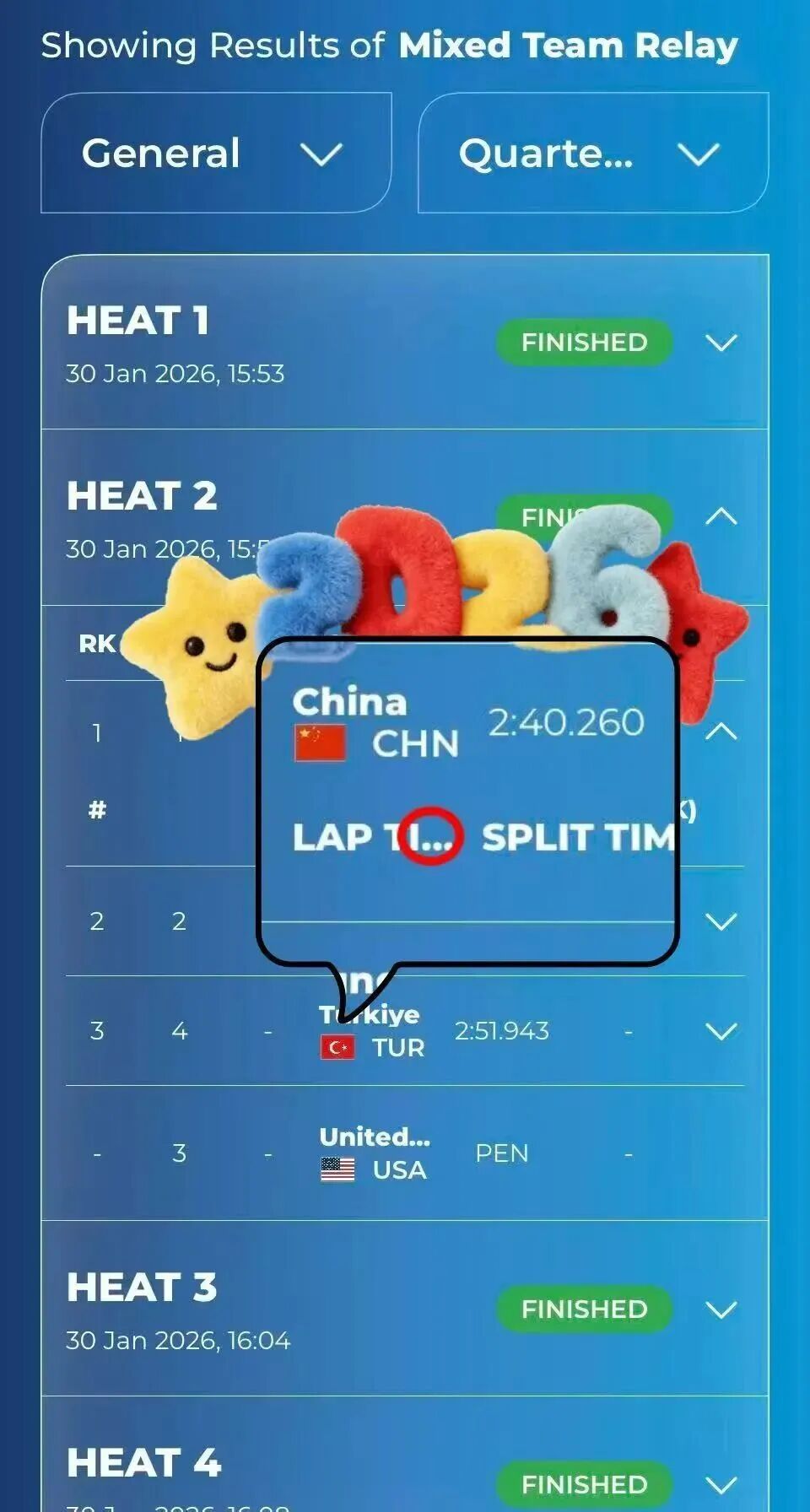Open the General dropdown
Viewport: 810px width, 1512px height.
click(x=216, y=153)
